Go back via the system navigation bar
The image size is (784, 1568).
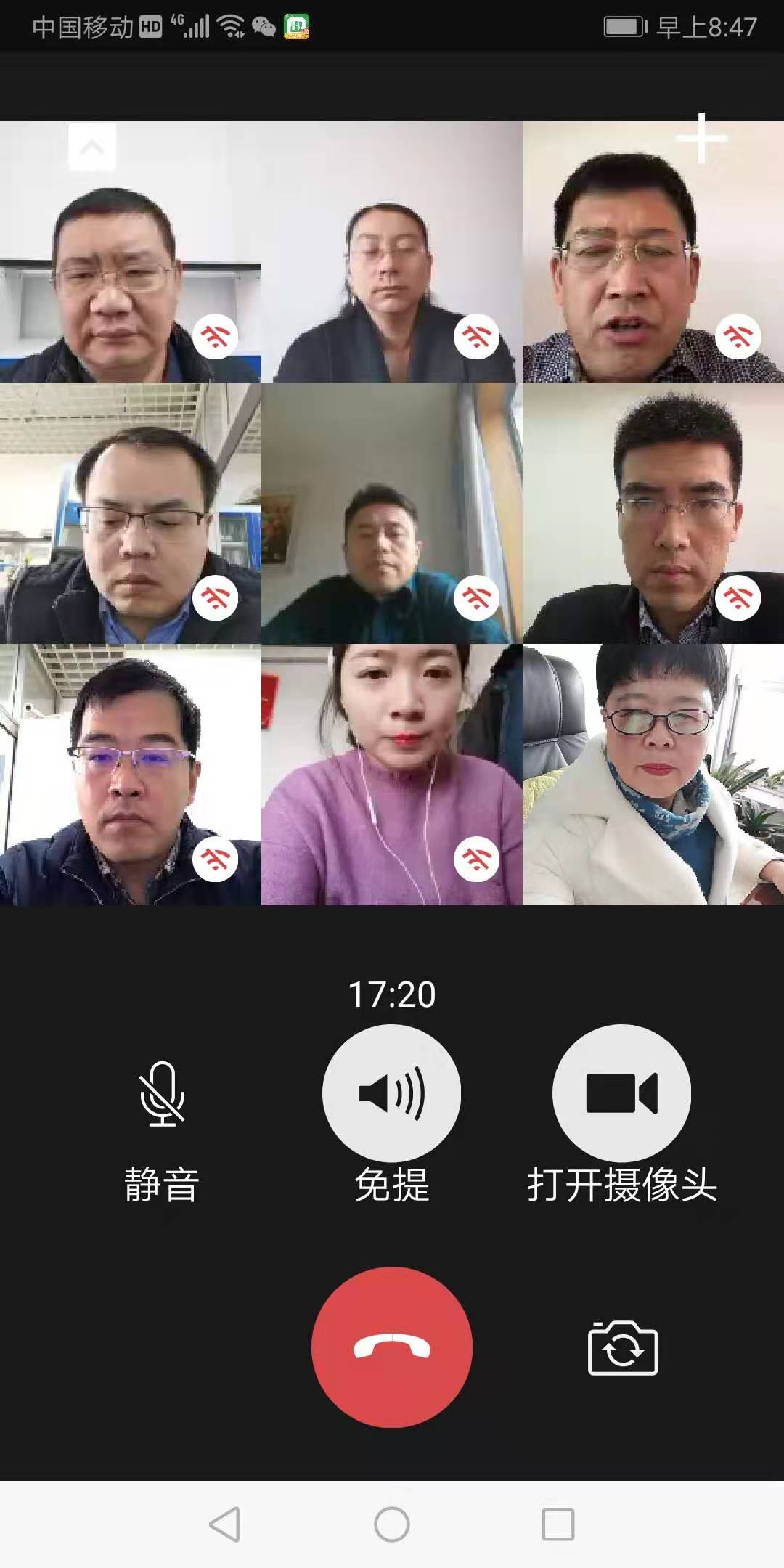pyautogui.click(x=225, y=1524)
